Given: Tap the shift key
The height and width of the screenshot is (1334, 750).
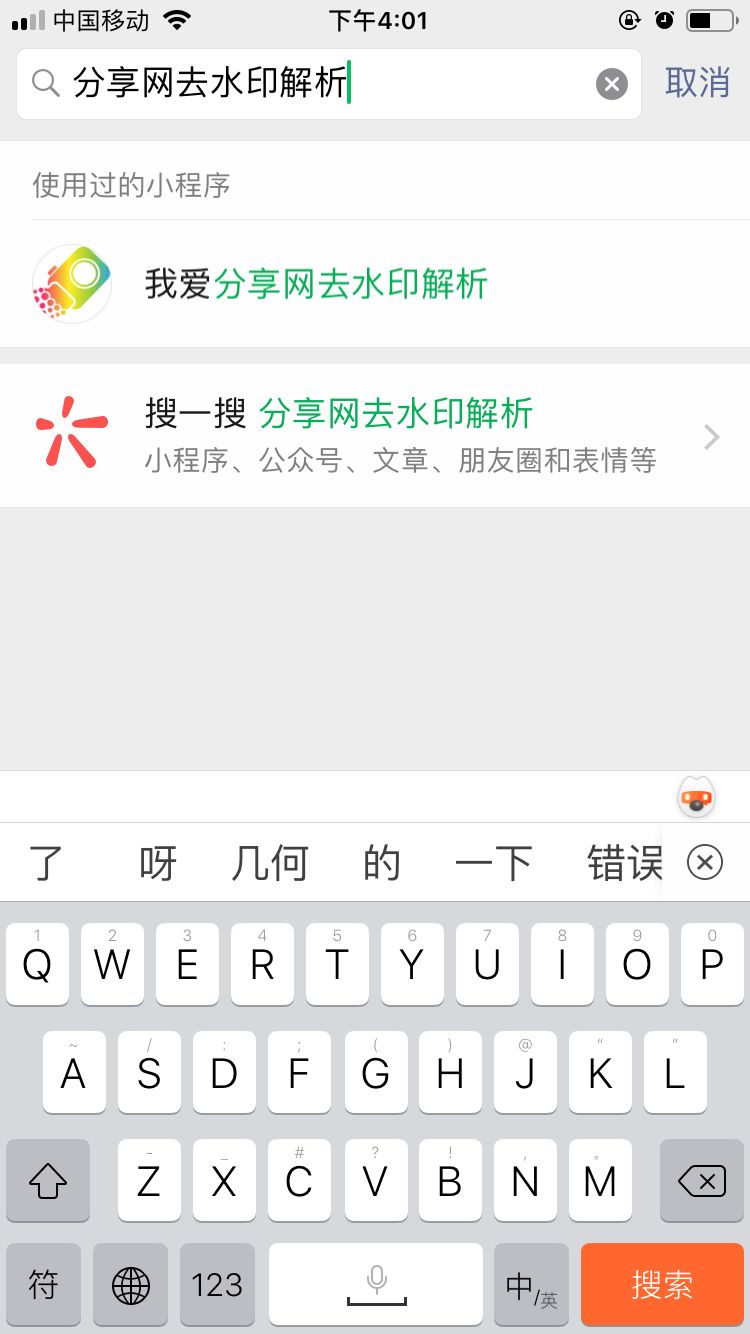Looking at the screenshot, I should coord(48,1181).
